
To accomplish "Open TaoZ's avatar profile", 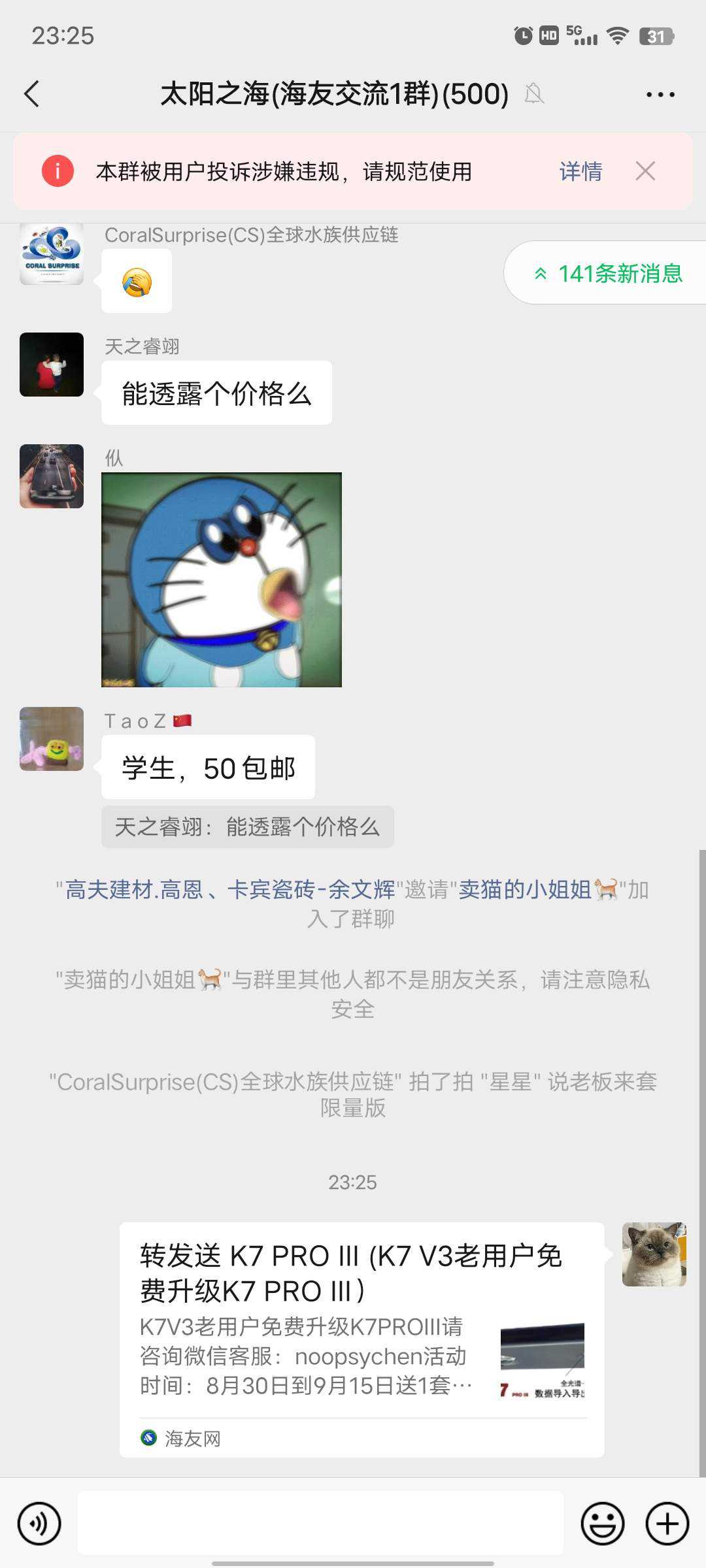I will click(x=52, y=739).
